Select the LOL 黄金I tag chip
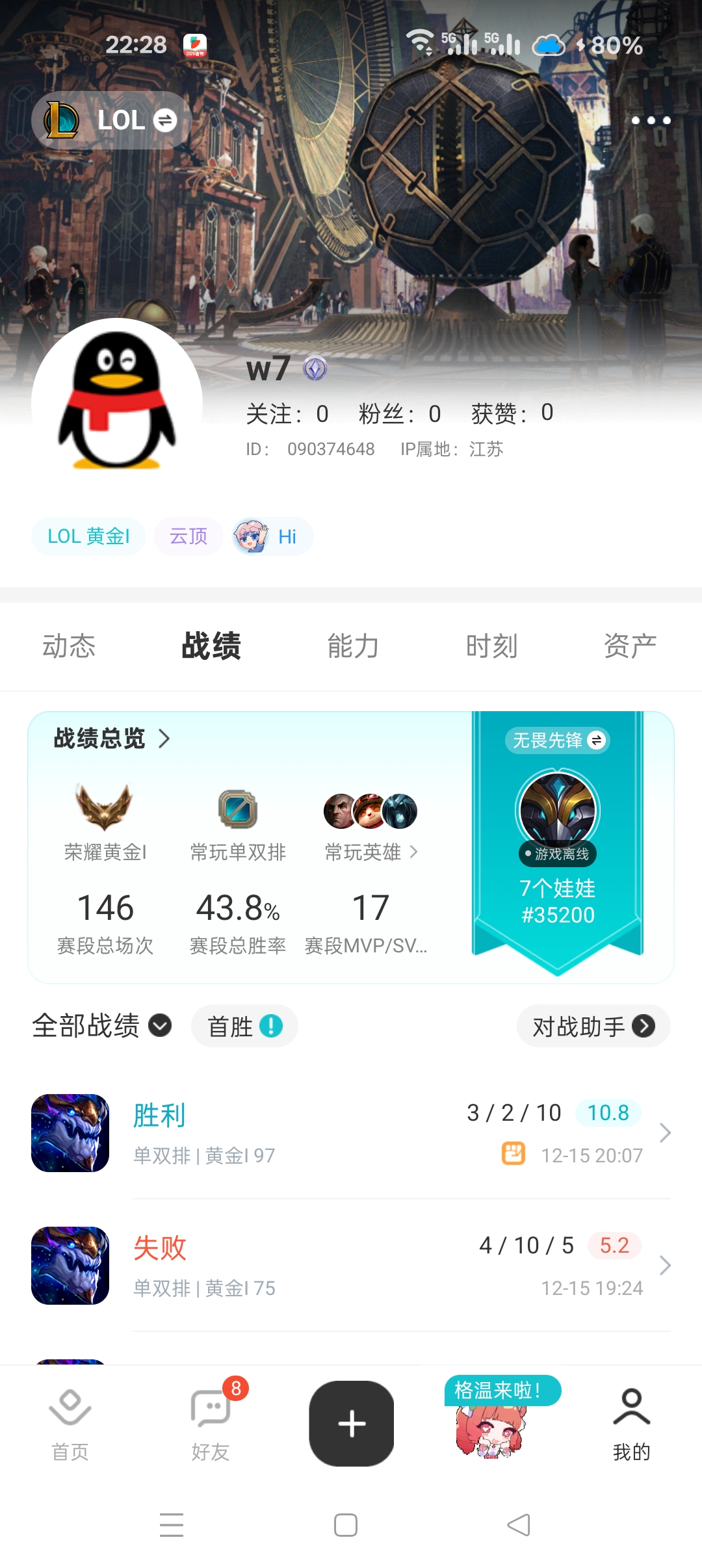The width and height of the screenshot is (702, 1568). pos(88,536)
